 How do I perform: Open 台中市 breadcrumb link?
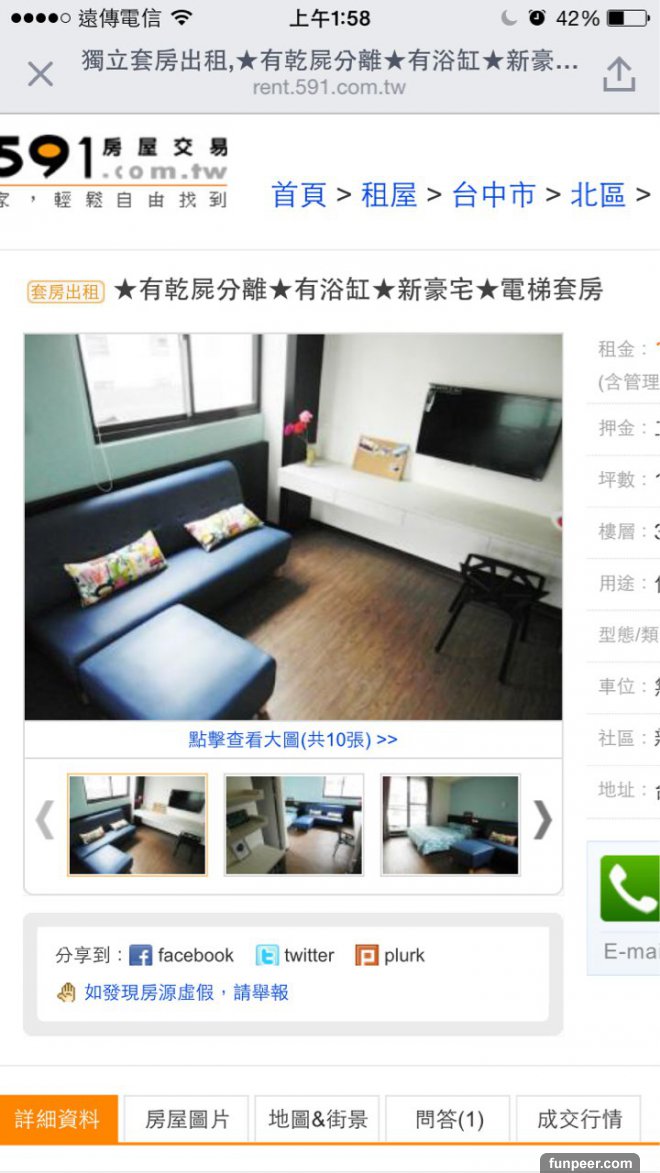click(x=493, y=195)
